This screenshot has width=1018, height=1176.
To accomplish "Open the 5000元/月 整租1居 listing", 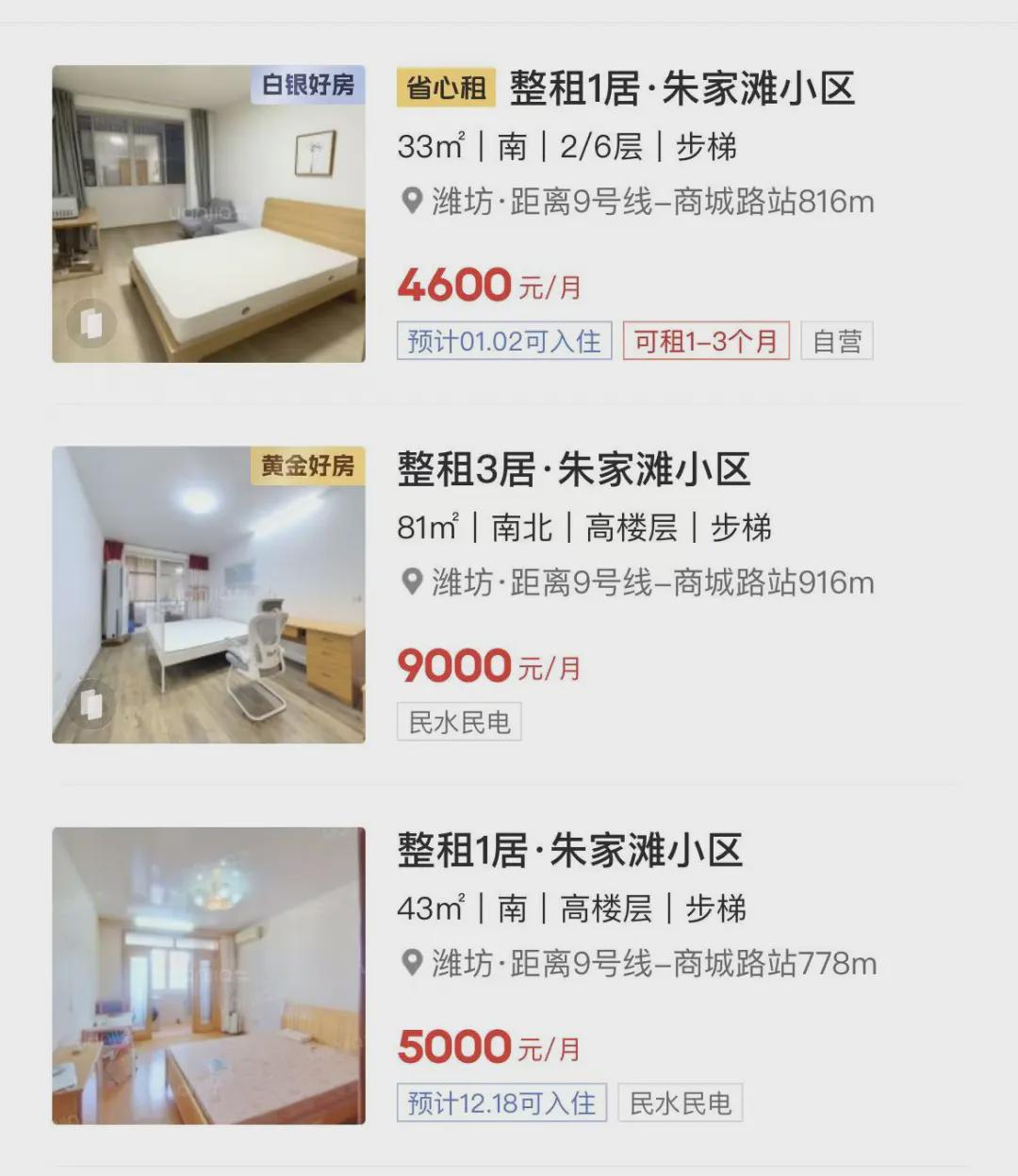I will coord(569,851).
